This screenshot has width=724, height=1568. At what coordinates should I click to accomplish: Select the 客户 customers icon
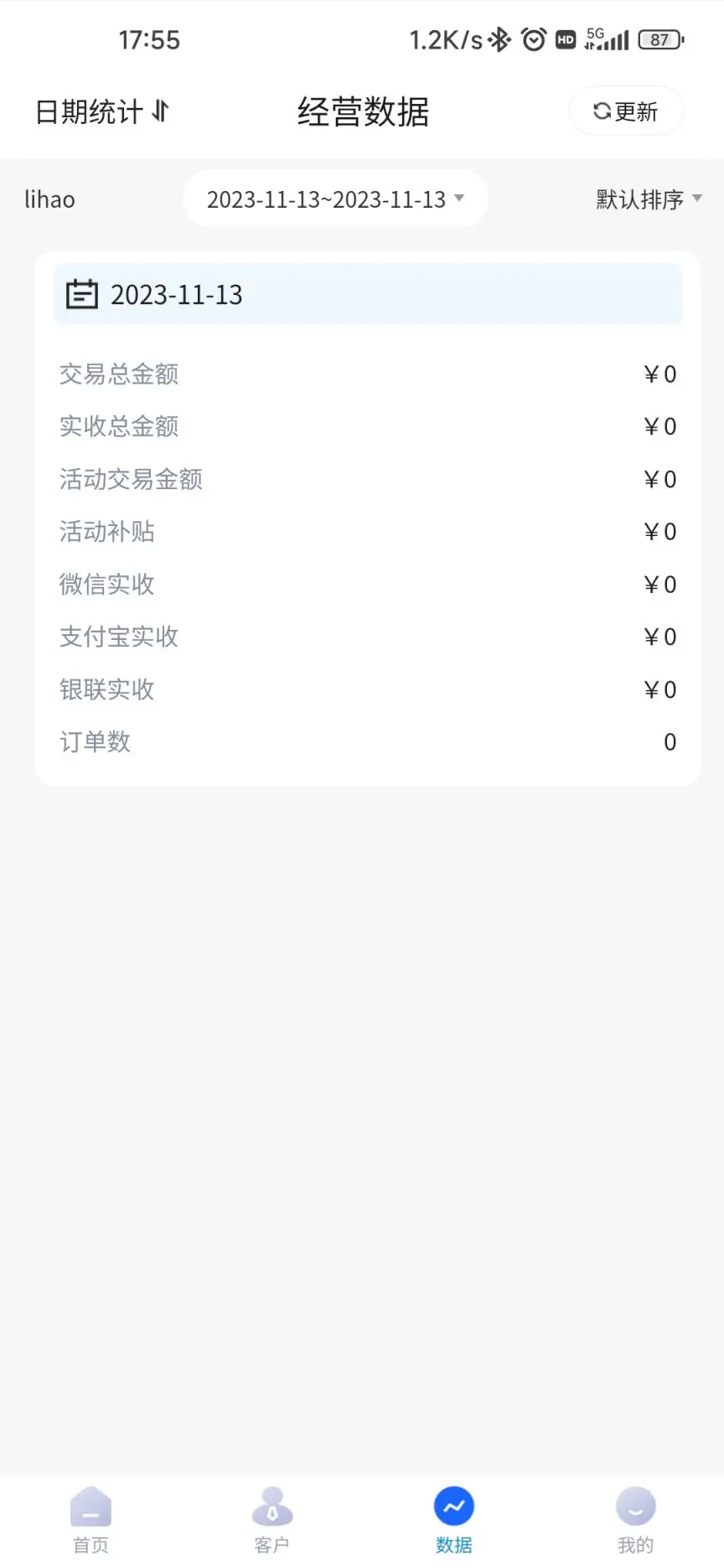271,1504
